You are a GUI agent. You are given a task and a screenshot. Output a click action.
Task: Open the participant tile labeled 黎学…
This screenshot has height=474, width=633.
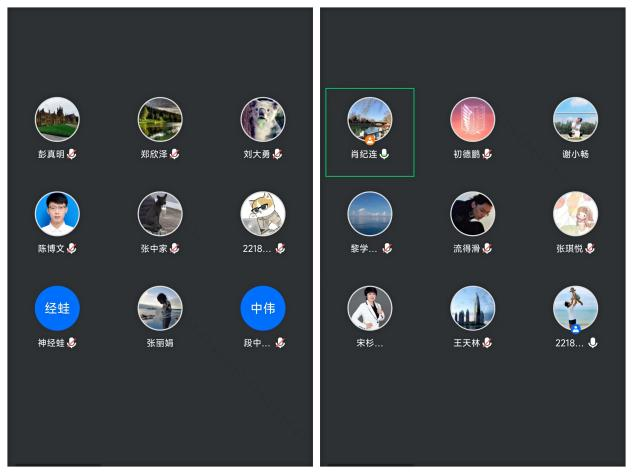(x=369, y=214)
